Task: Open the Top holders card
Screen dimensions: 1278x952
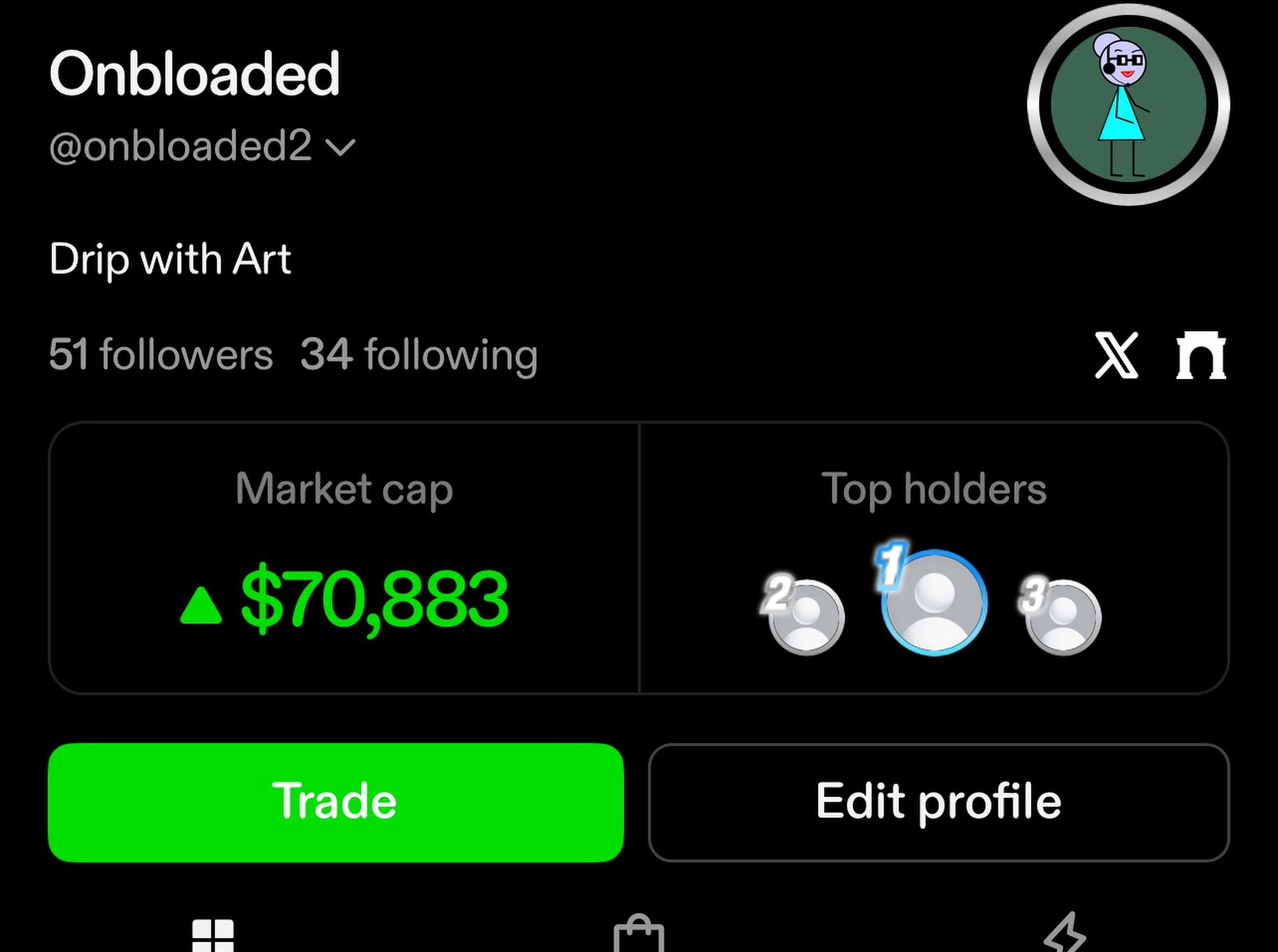Action: pos(934,558)
